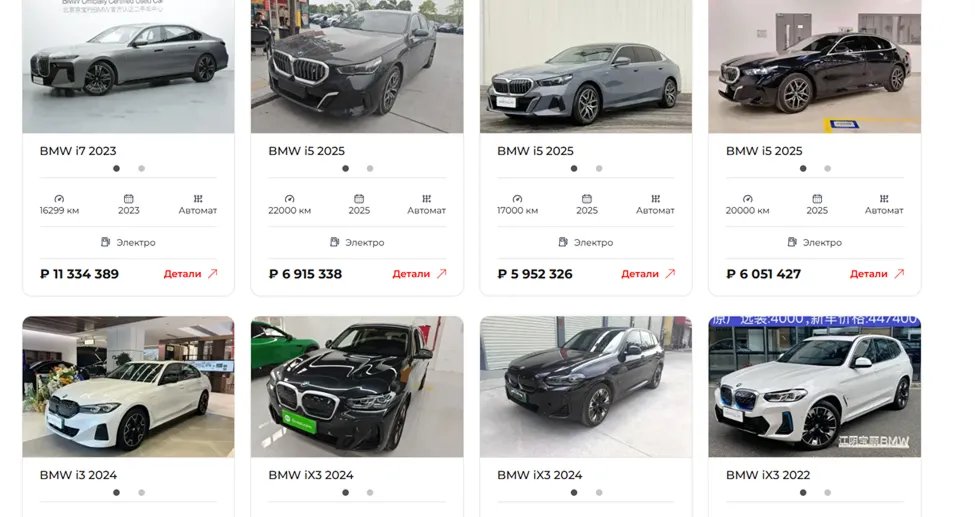Image resolution: width=975 pixels, height=517 pixels.
Task: Open details for BMW i5 priced 6 915 338
Action: pyautogui.click(x=419, y=274)
